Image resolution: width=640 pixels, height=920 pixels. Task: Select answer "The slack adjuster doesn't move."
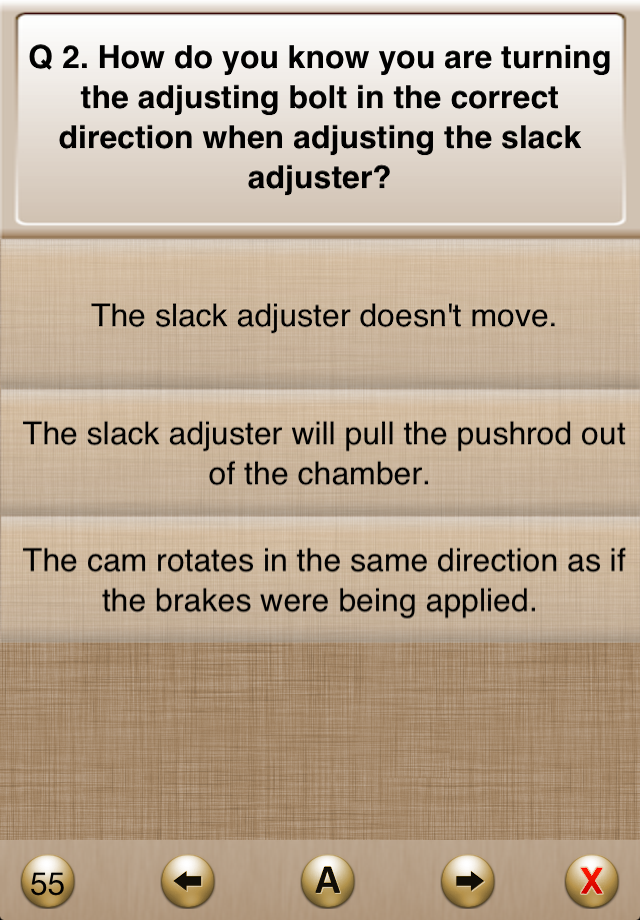[320, 317]
